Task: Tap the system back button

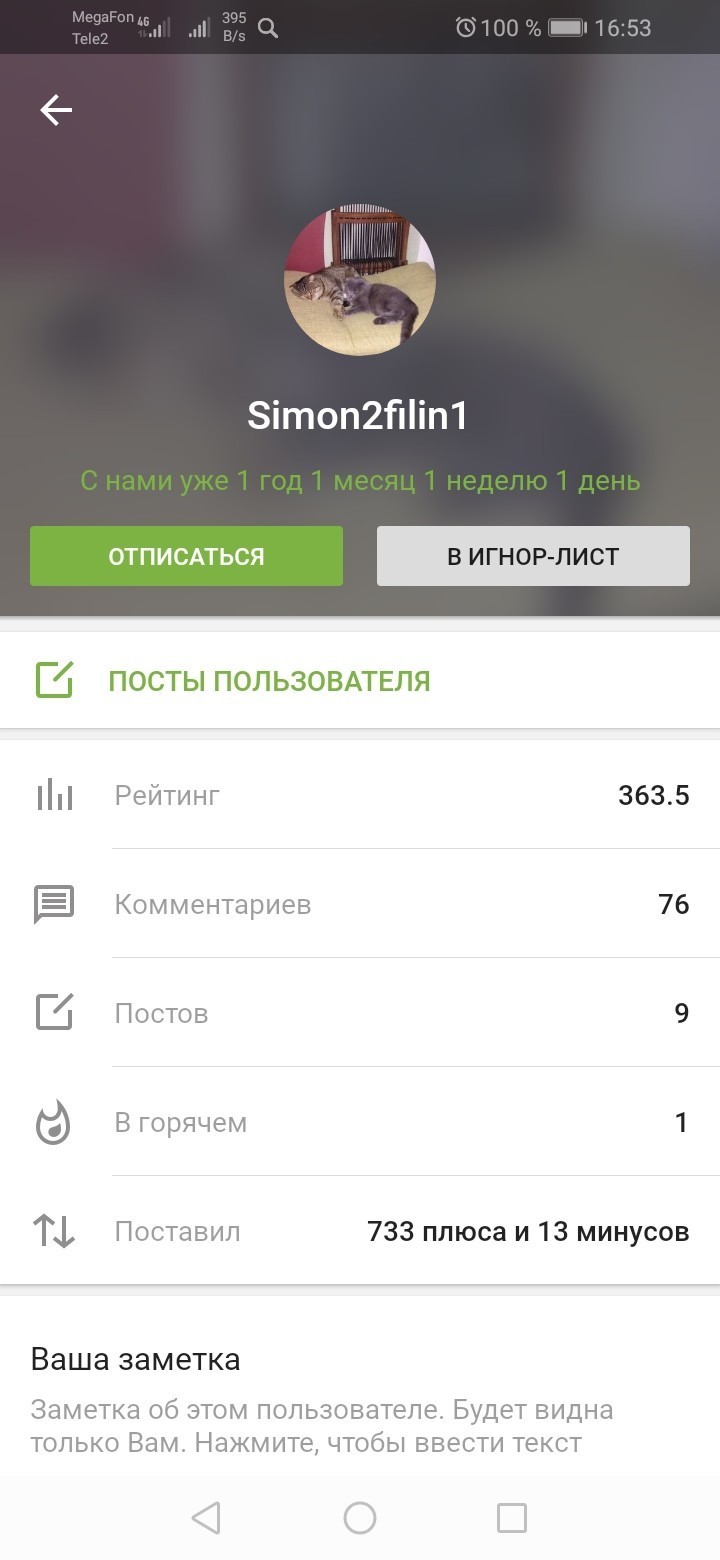Action: 206,1518
